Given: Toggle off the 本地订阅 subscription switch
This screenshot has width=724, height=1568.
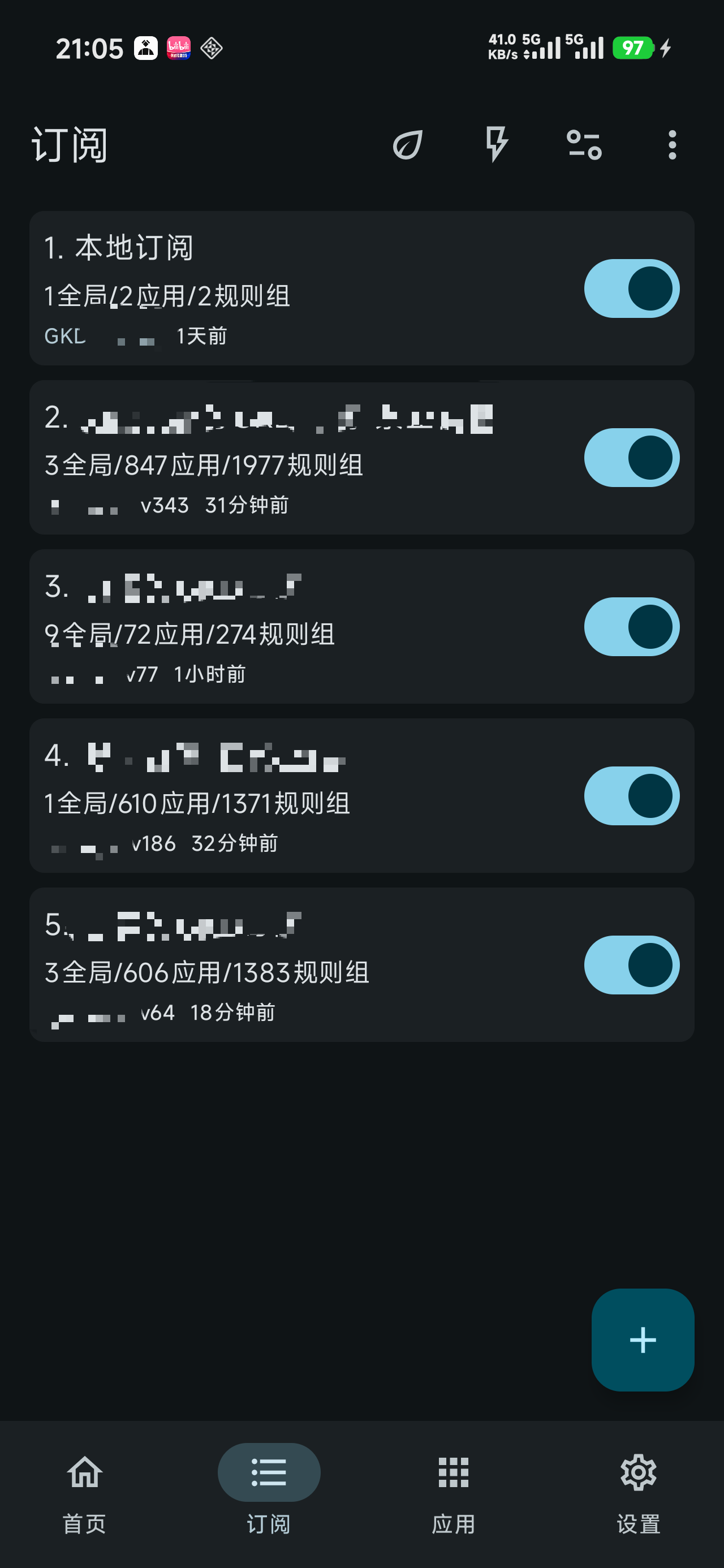Looking at the screenshot, I should click(x=631, y=288).
